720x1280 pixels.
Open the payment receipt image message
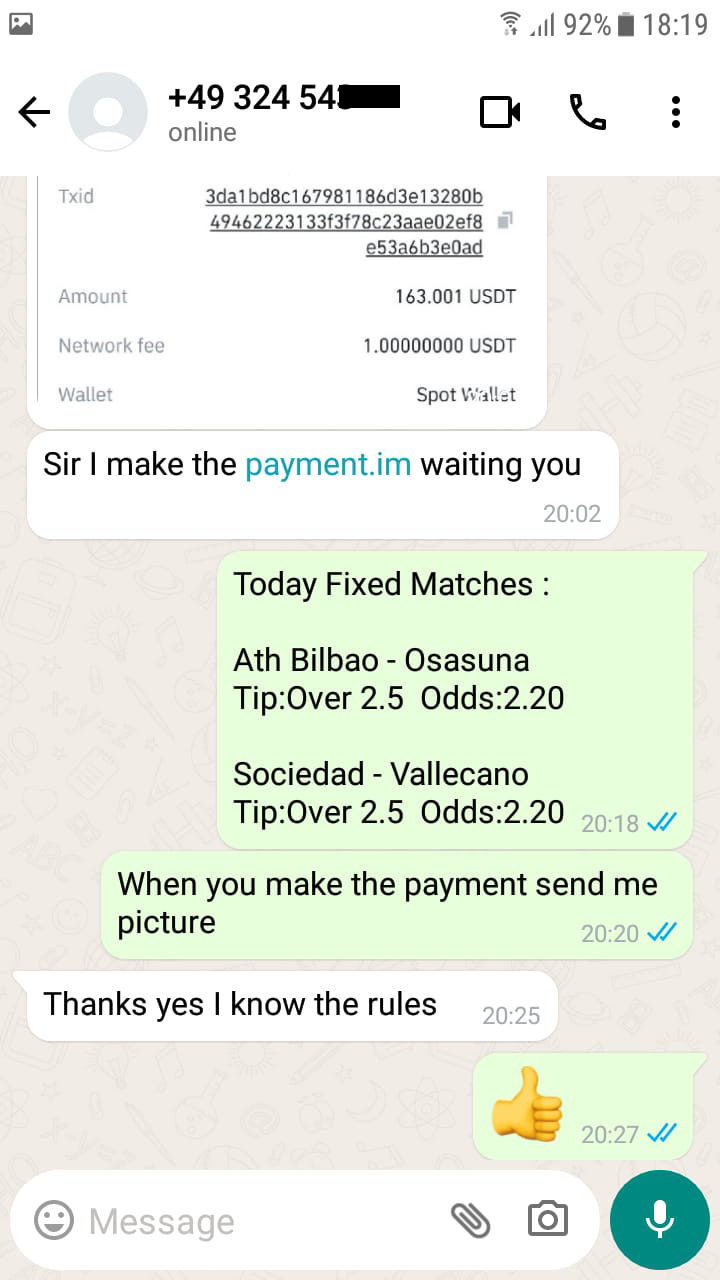287,300
